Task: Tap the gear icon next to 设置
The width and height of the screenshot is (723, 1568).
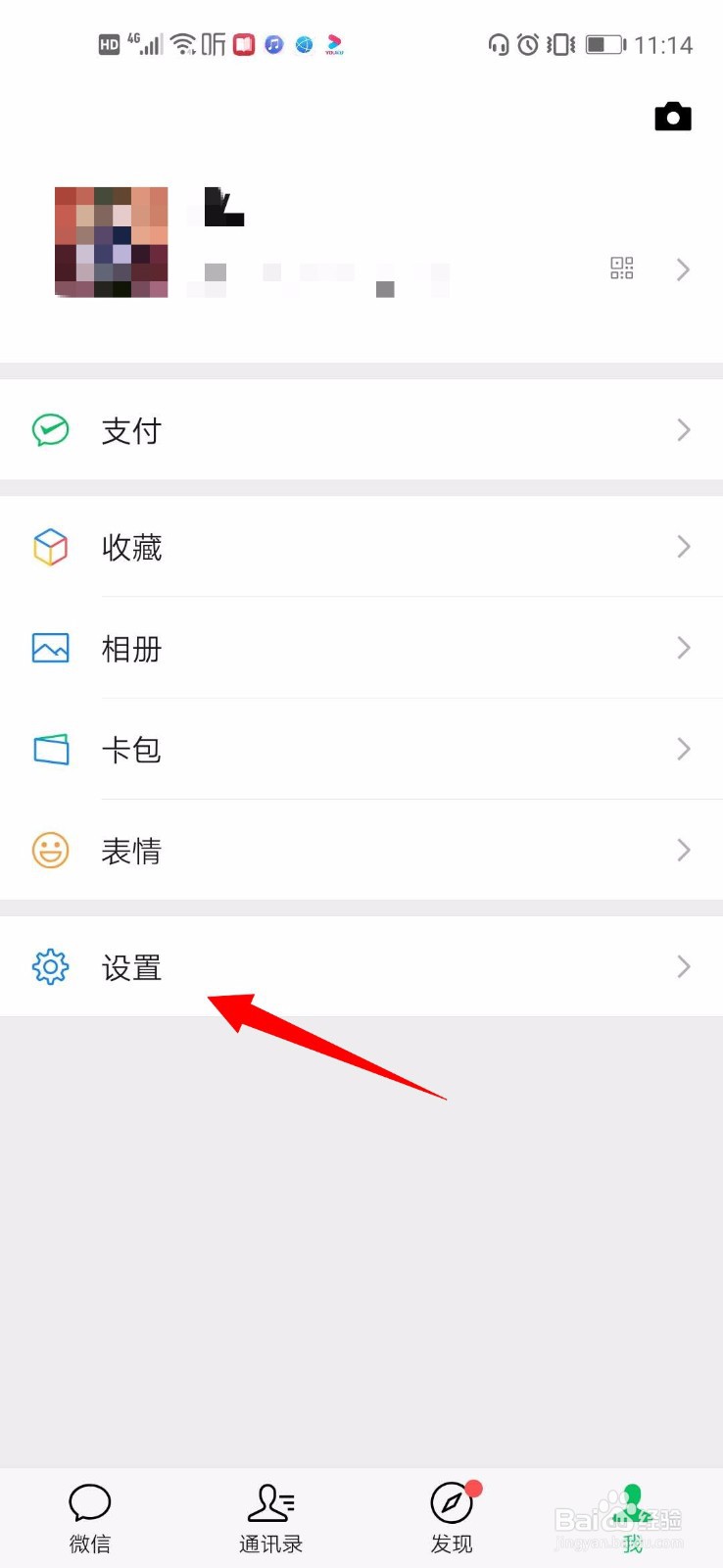Action: point(50,966)
